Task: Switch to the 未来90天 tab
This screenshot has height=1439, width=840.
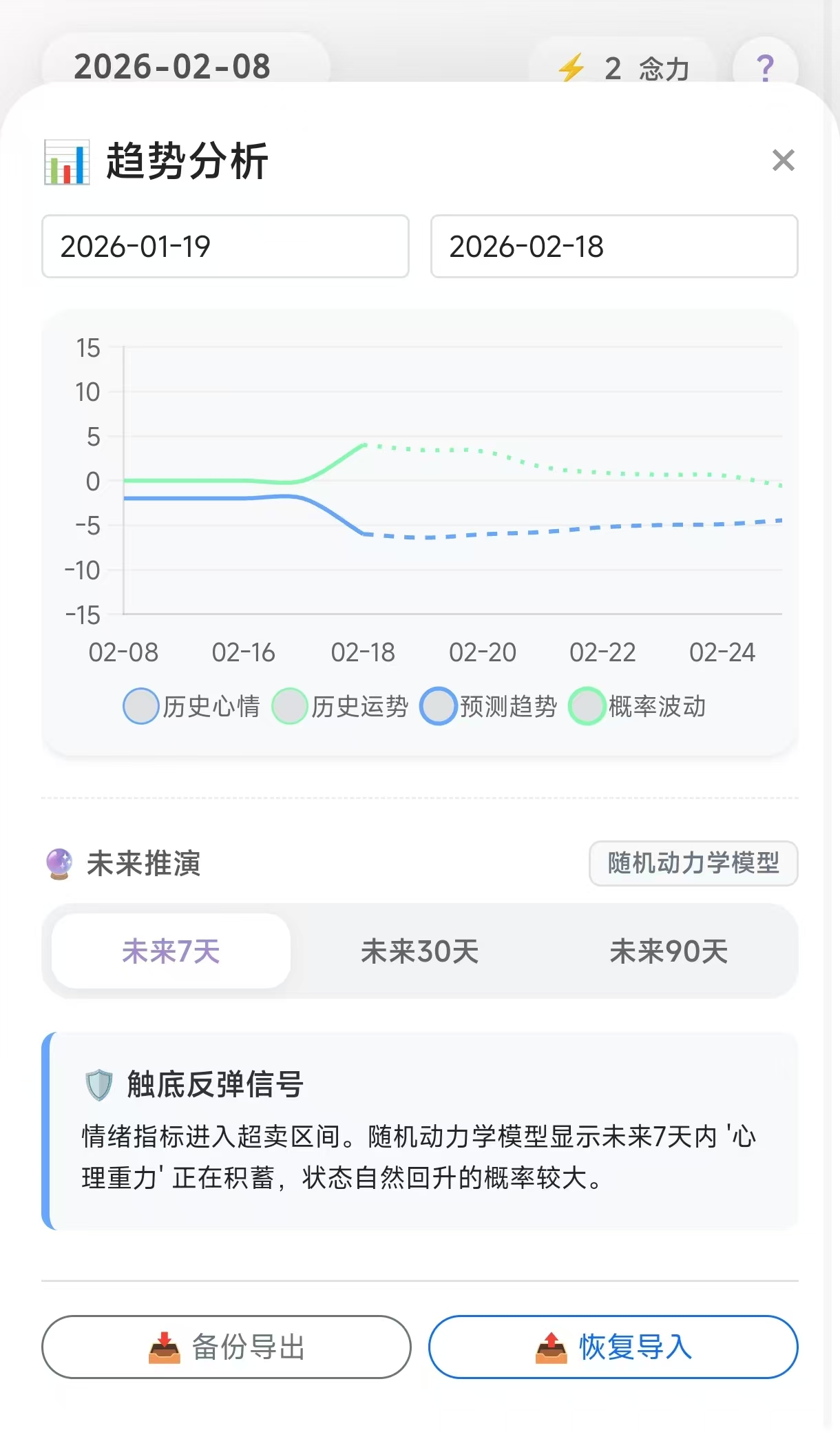Action: (669, 951)
